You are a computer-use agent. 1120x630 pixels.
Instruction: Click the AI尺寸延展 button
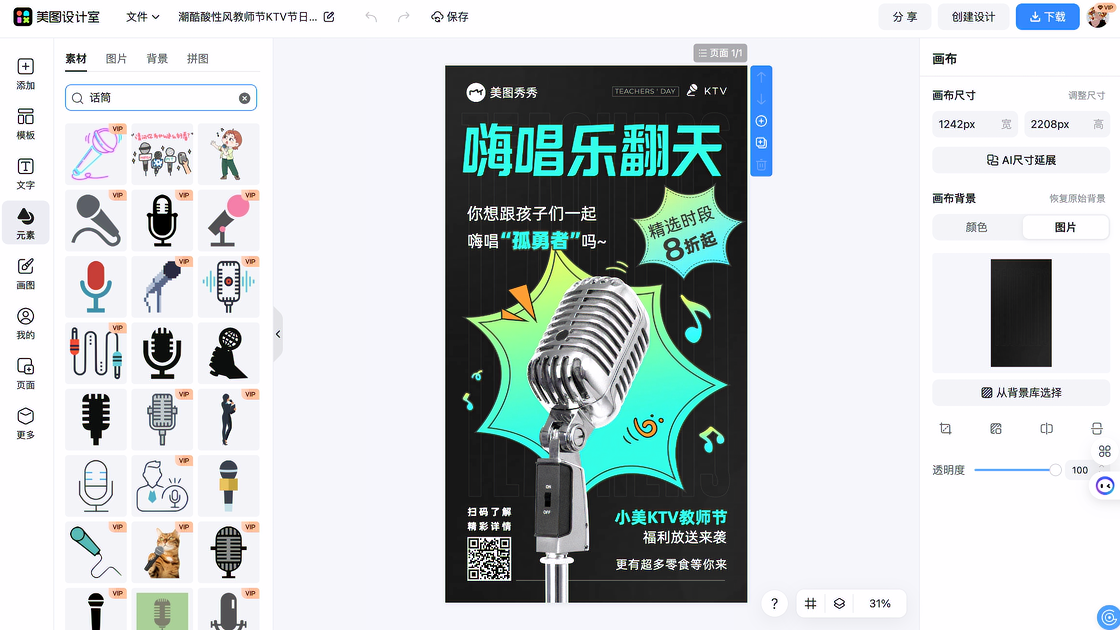(x=1020, y=160)
